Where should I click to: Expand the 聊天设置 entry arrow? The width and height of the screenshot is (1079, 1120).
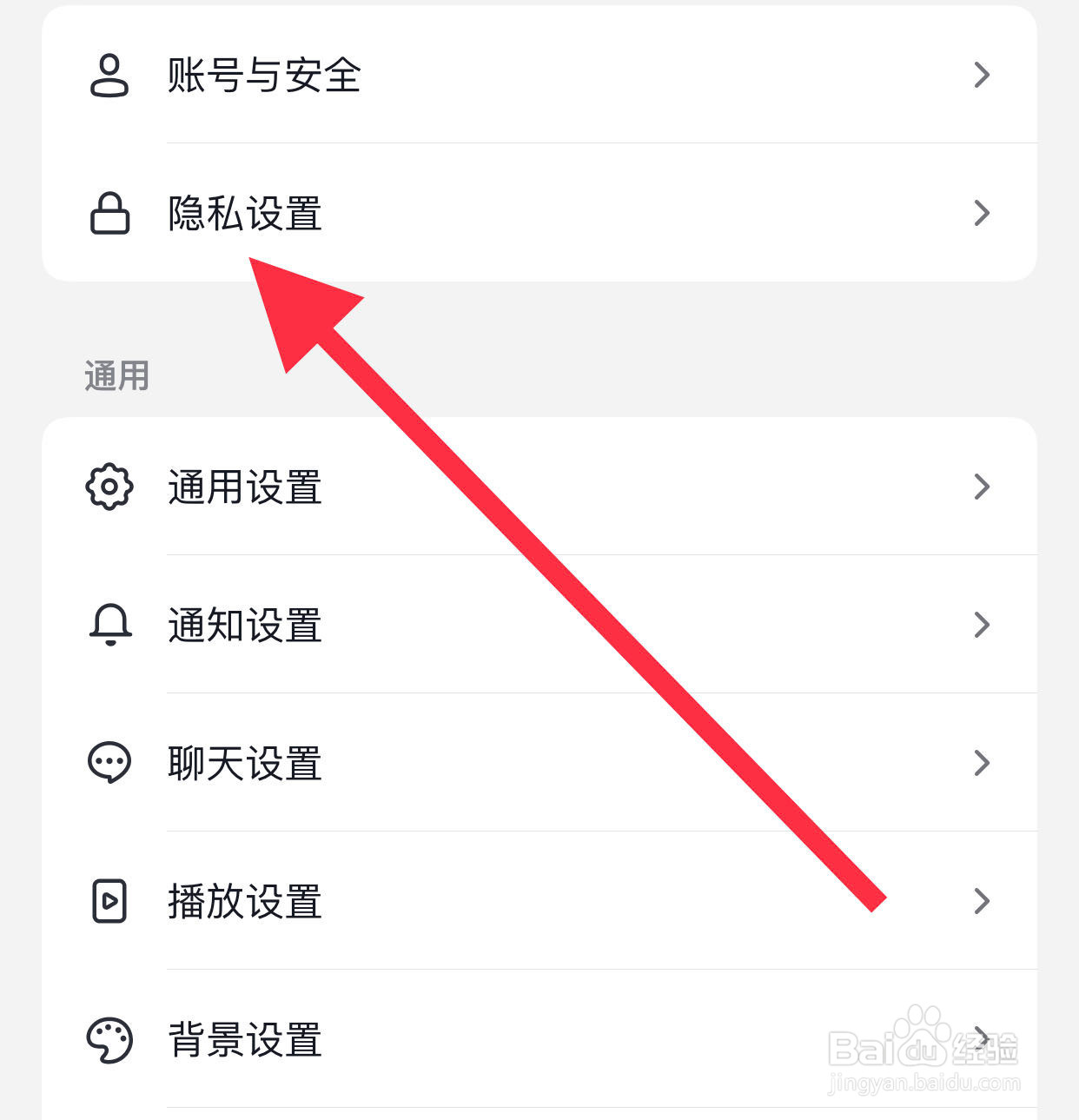(982, 763)
